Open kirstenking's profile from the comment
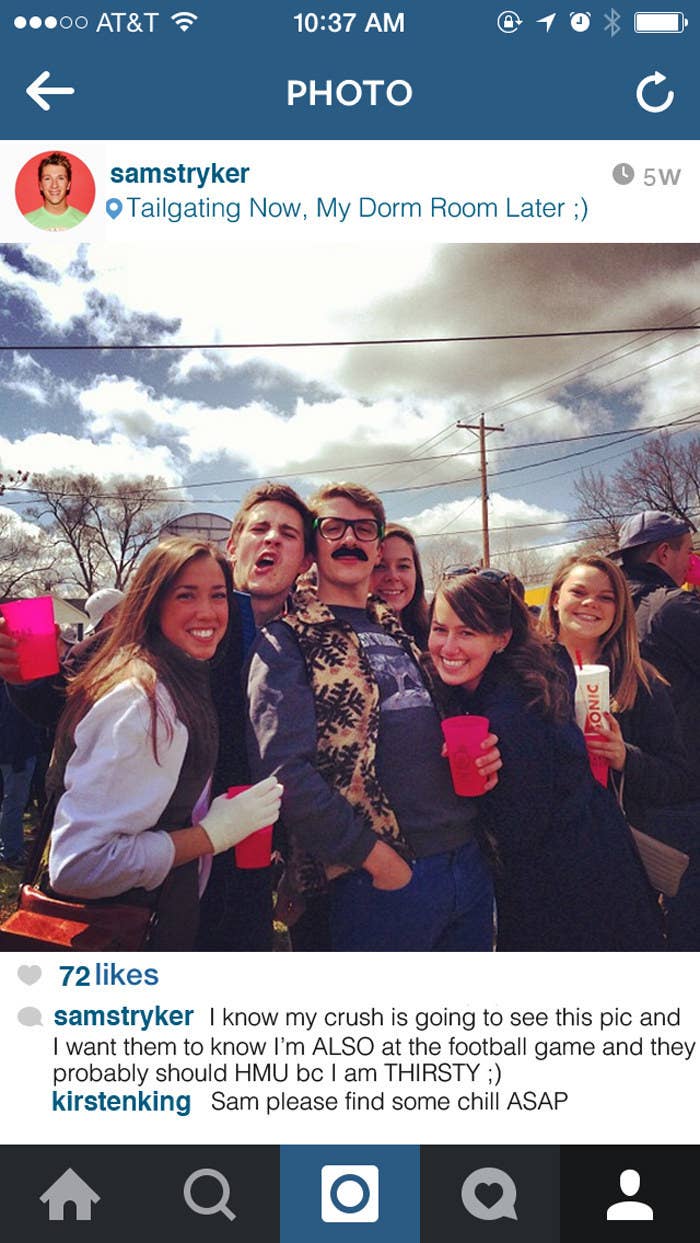Viewport: 700px width, 1243px height. [121, 1102]
